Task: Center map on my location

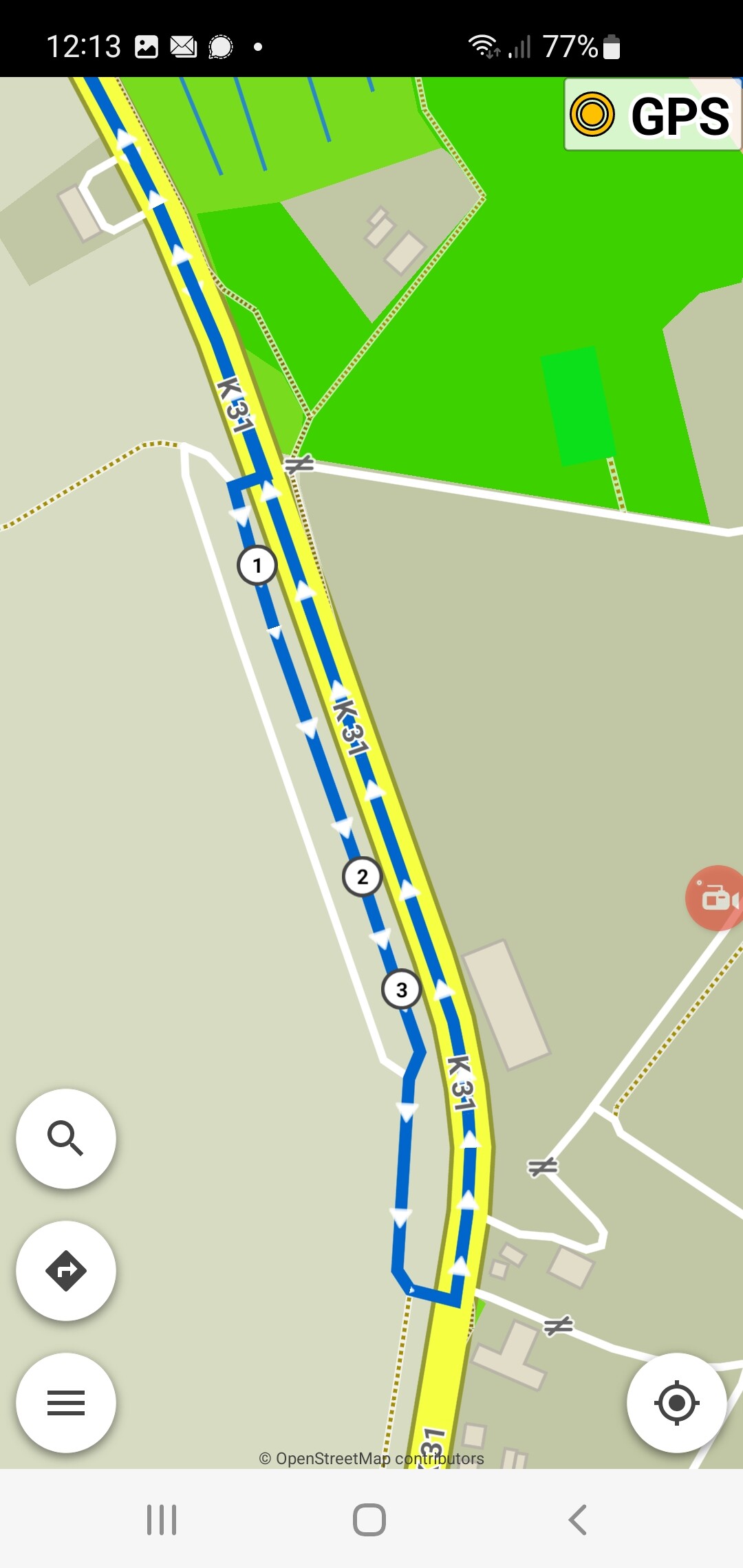Action: pyautogui.click(x=677, y=1402)
